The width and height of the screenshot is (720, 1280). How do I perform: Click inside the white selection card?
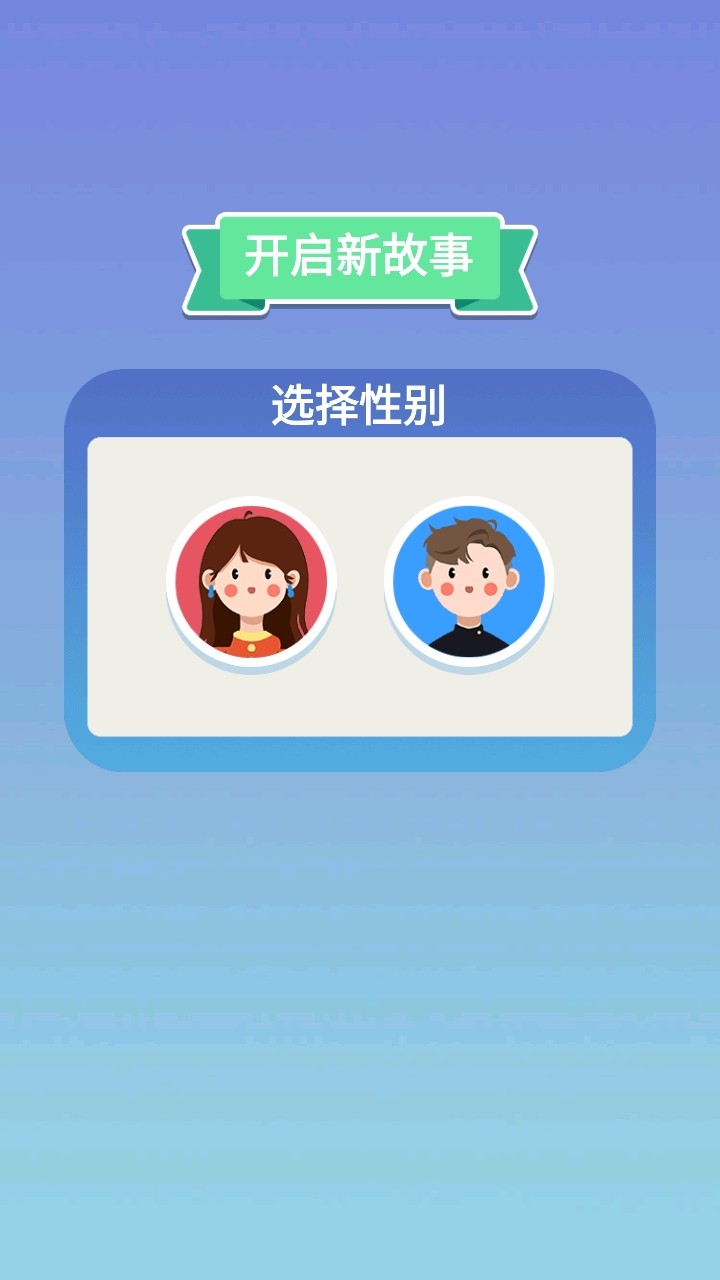click(360, 700)
